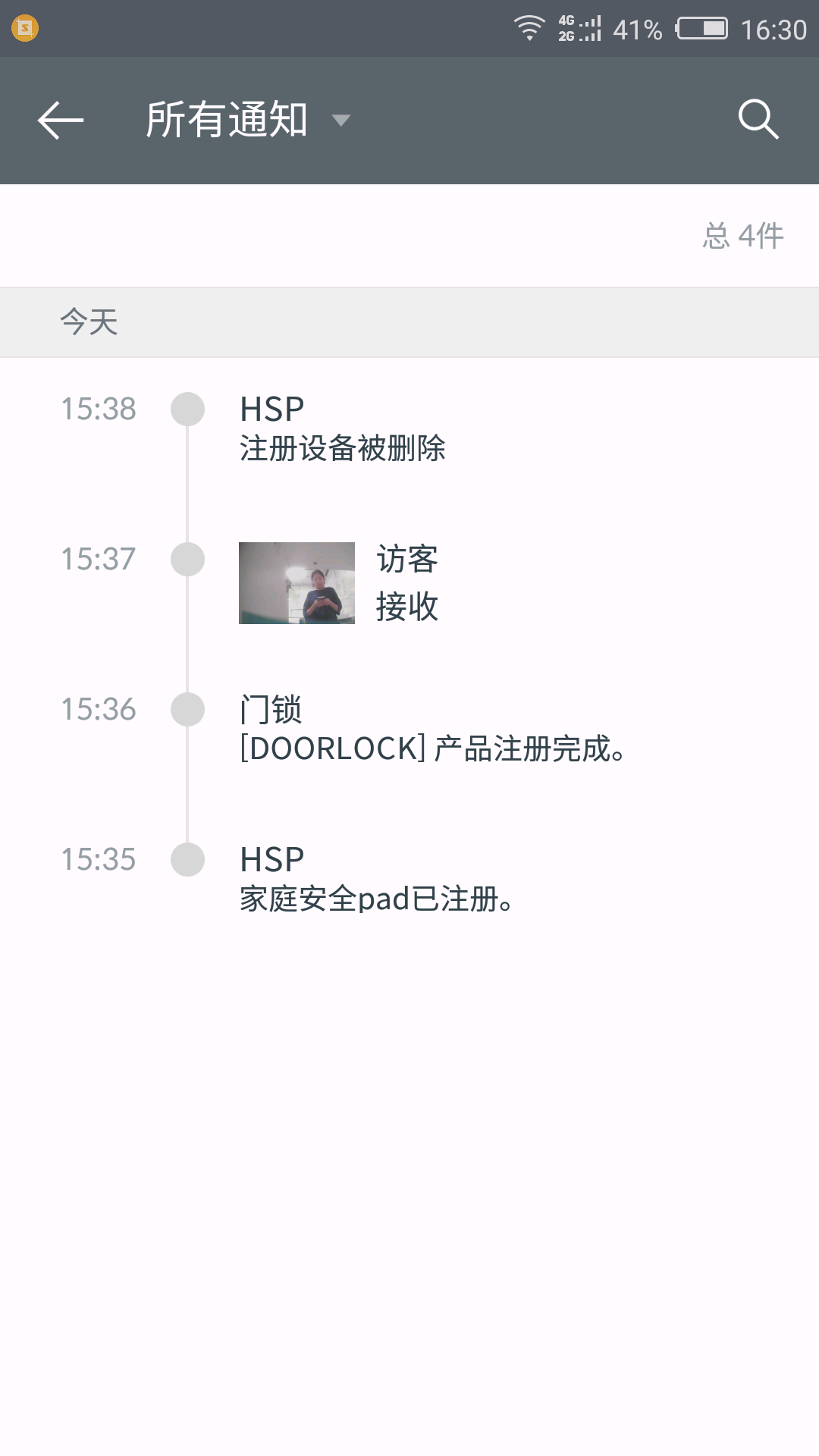Open the visitor snapshot thumbnail

coord(297,583)
